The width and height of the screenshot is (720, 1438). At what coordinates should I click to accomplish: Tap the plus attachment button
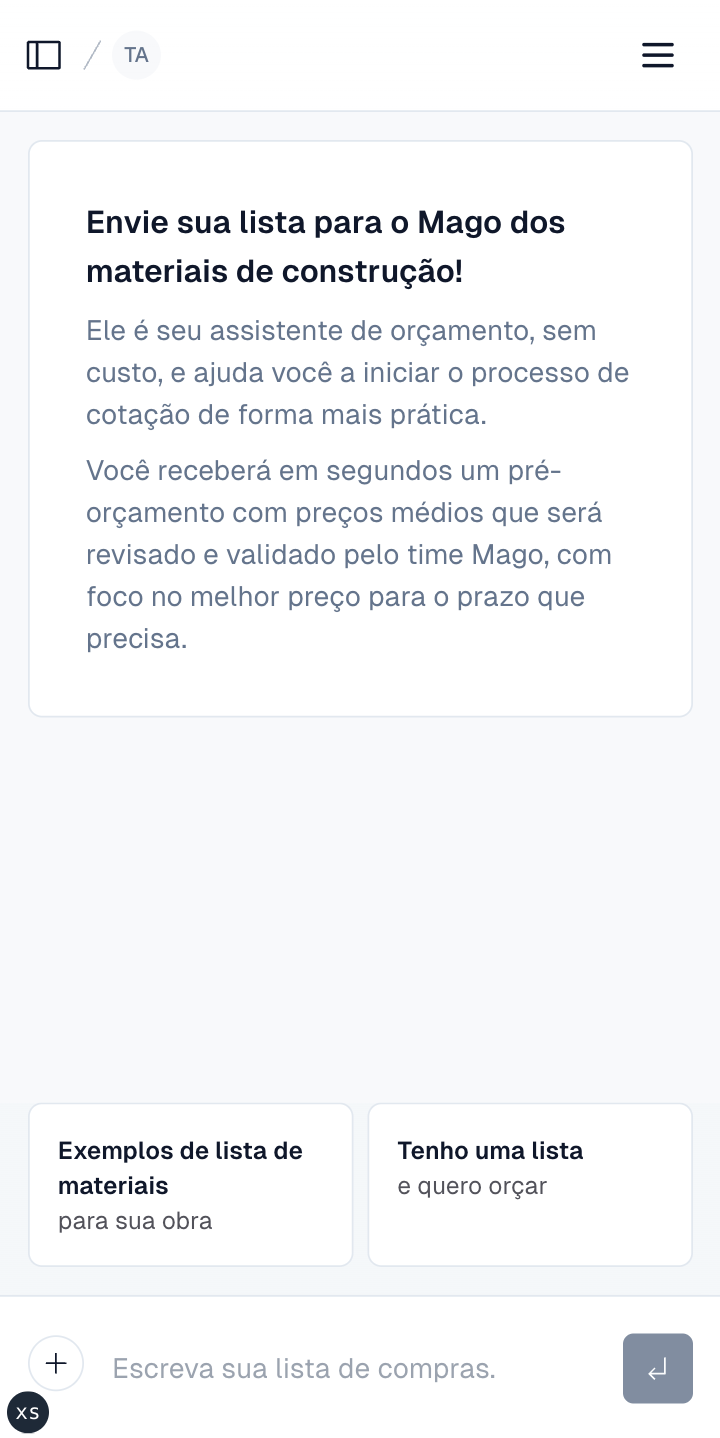56,1363
